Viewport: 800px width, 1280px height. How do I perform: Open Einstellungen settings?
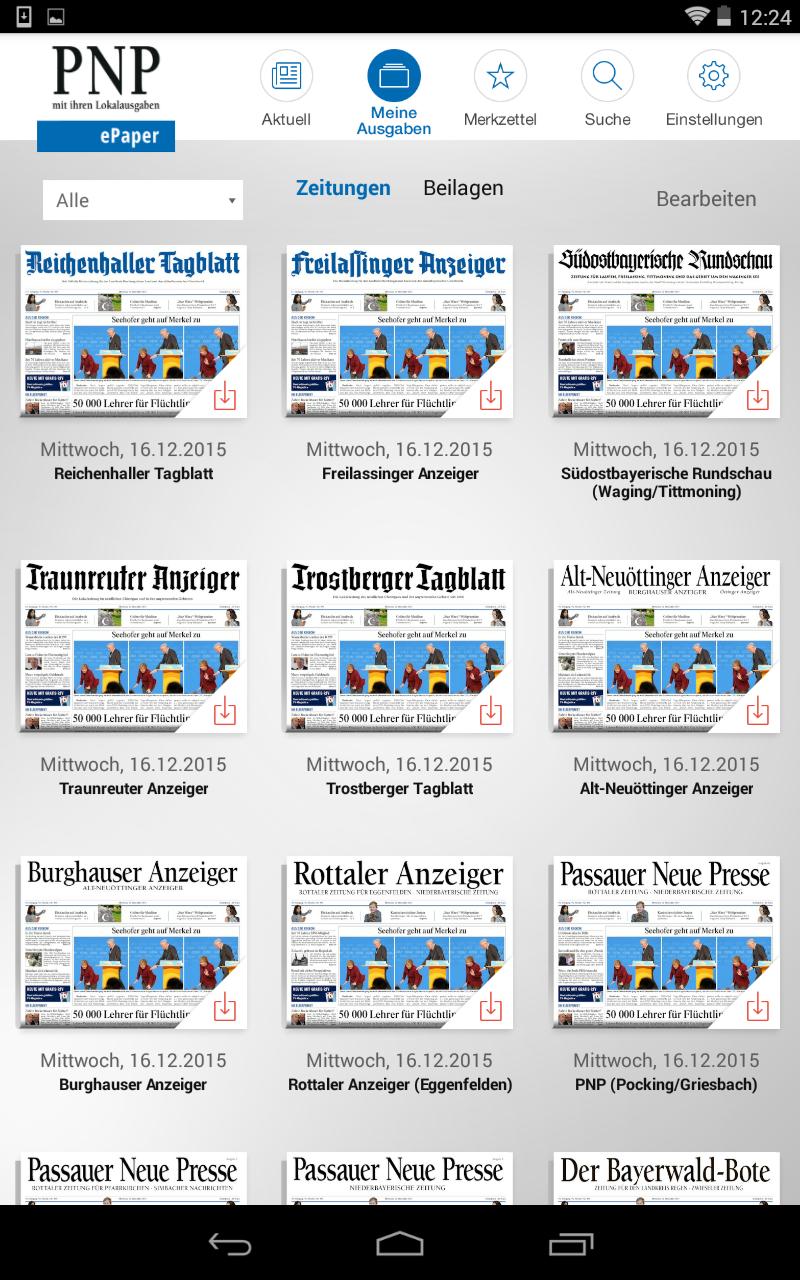(x=714, y=90)
